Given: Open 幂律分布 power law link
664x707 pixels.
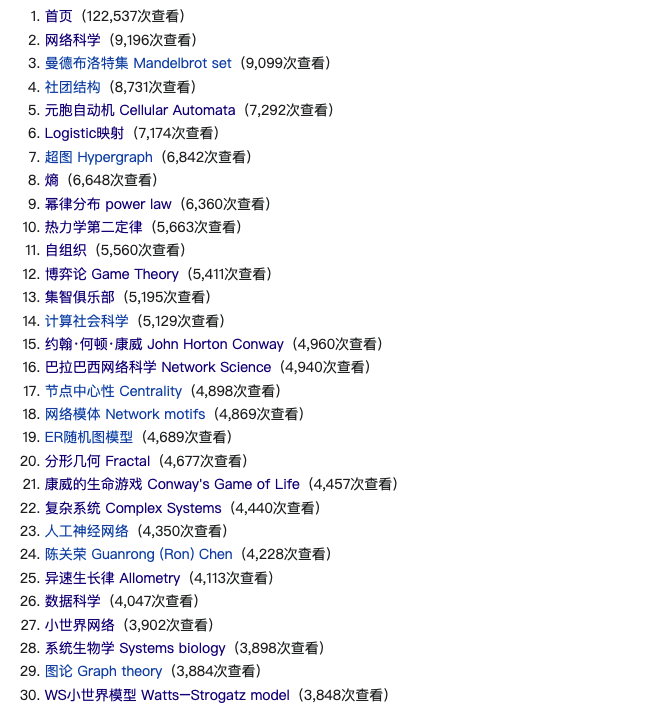Looking at the screenshot, I should coord(108,204).
